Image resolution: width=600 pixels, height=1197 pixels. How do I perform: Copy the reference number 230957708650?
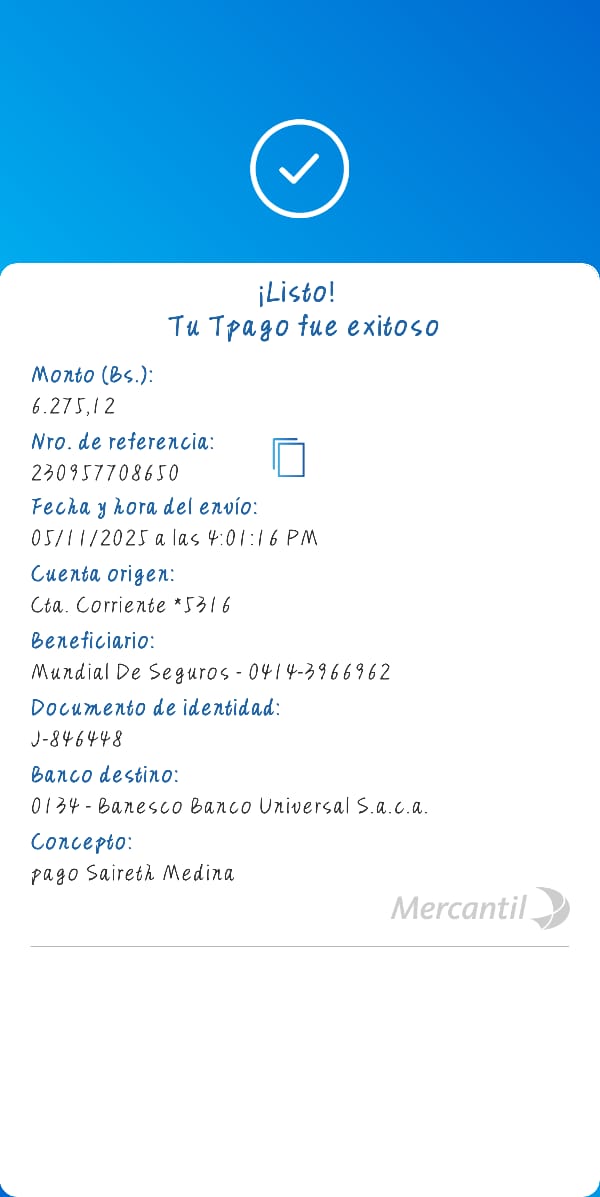pos(288,457)
